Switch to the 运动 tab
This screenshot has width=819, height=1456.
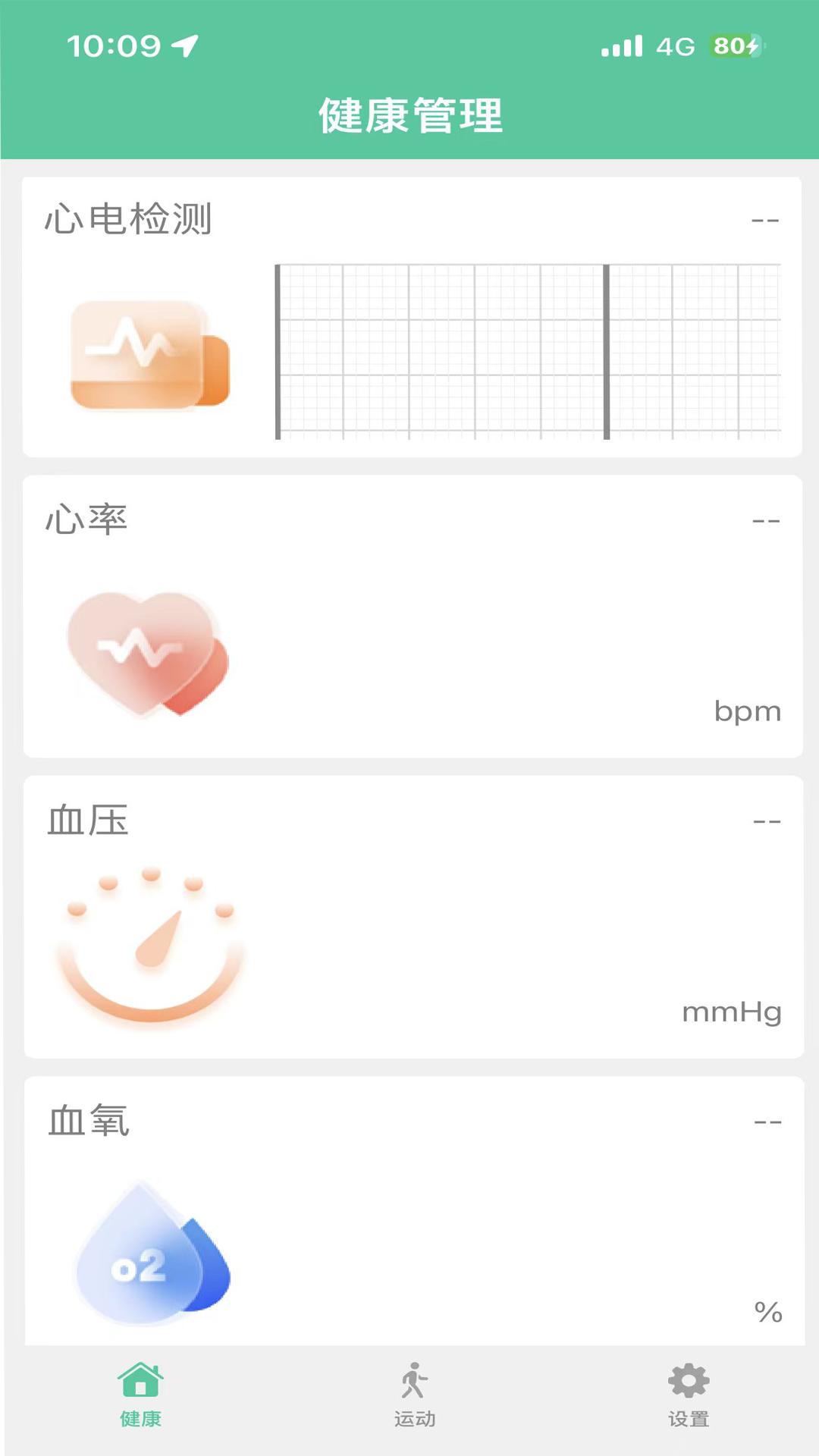(414, 1399)
